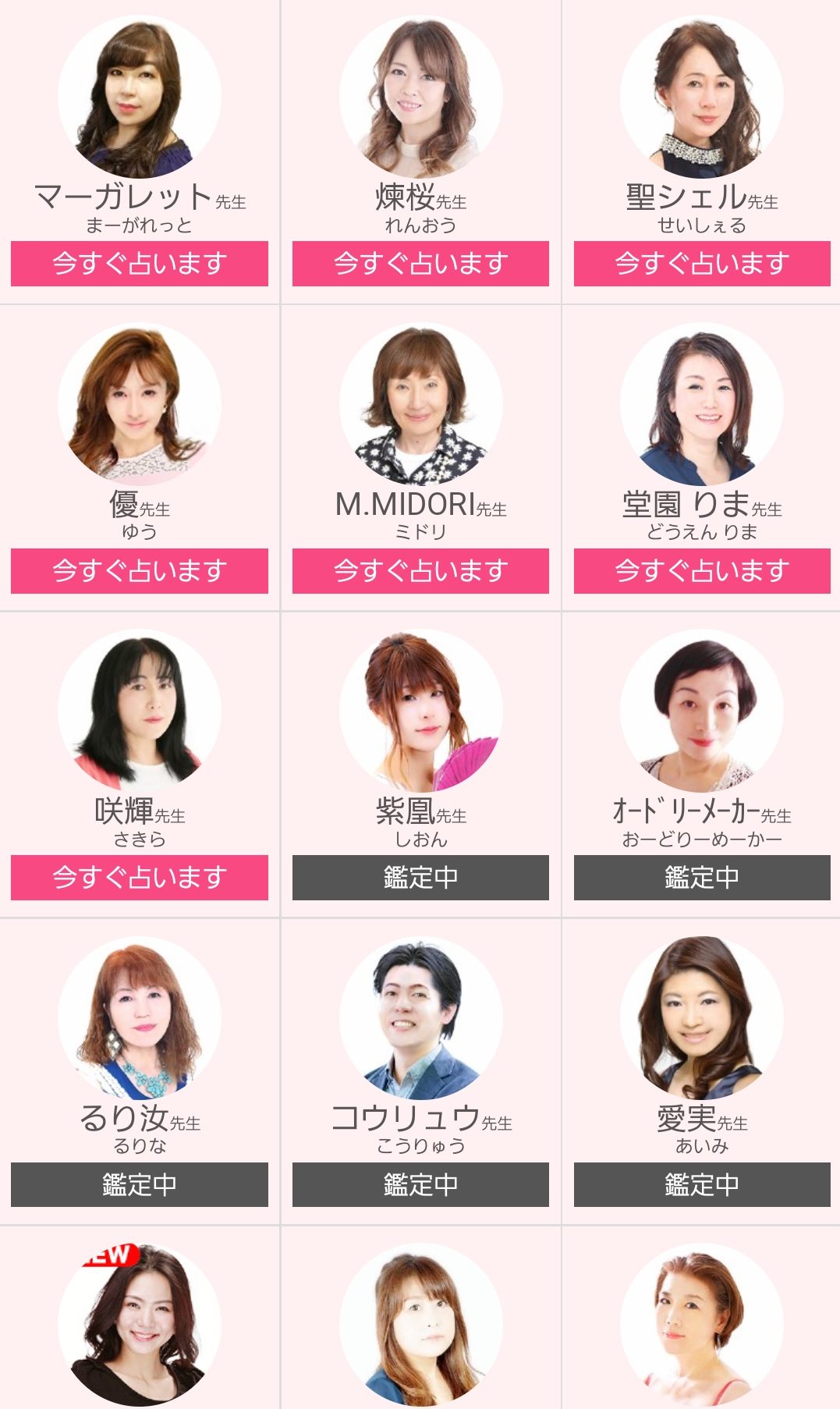Open M.MIDORI先生's profile photo
The image size is (840, 1409).
pyautogui.click(x=420, y=404)
